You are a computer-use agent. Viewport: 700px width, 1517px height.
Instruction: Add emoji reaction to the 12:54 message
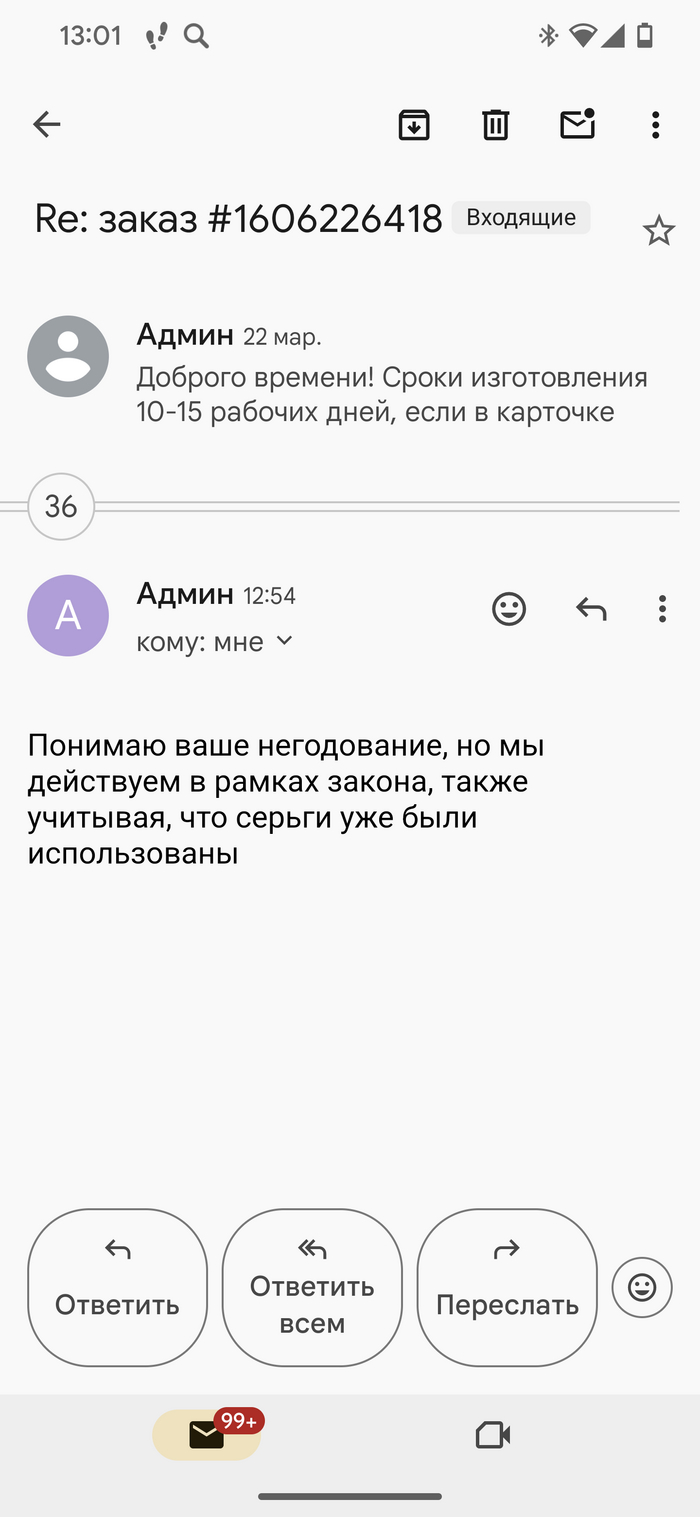[509, 609]
